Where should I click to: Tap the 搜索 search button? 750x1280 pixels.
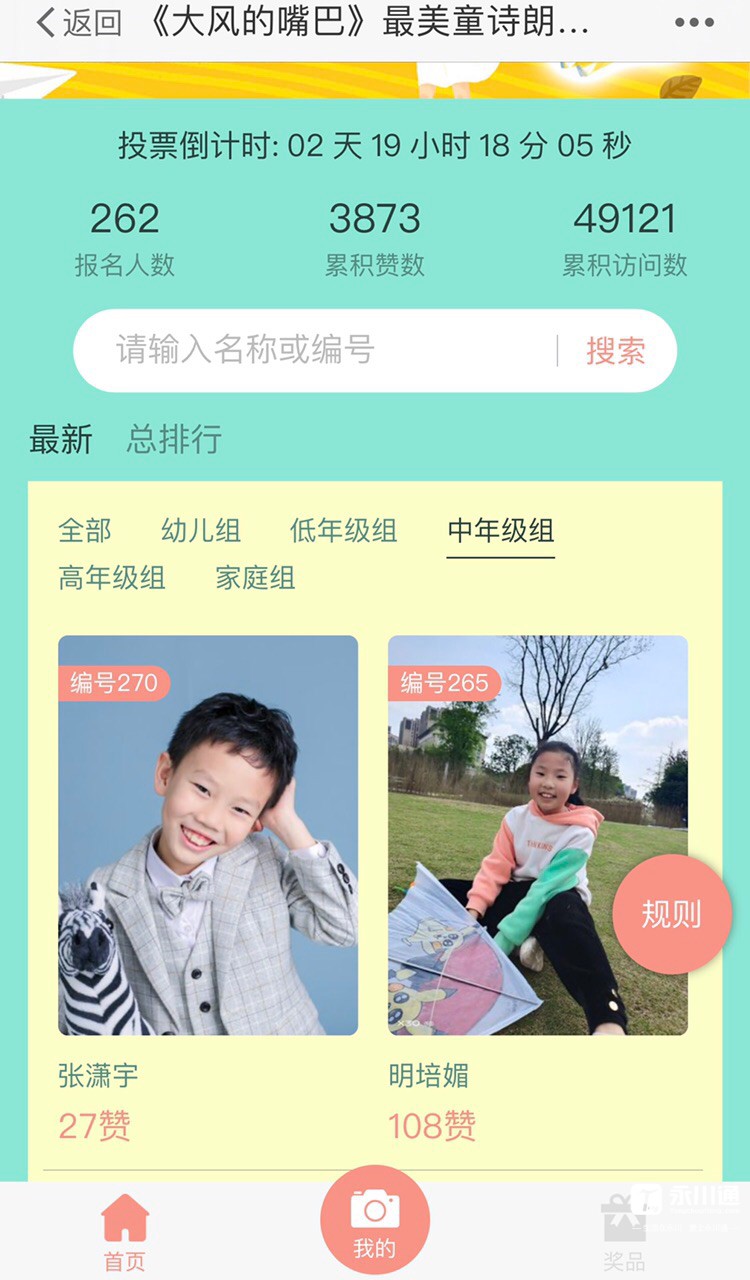615,351
